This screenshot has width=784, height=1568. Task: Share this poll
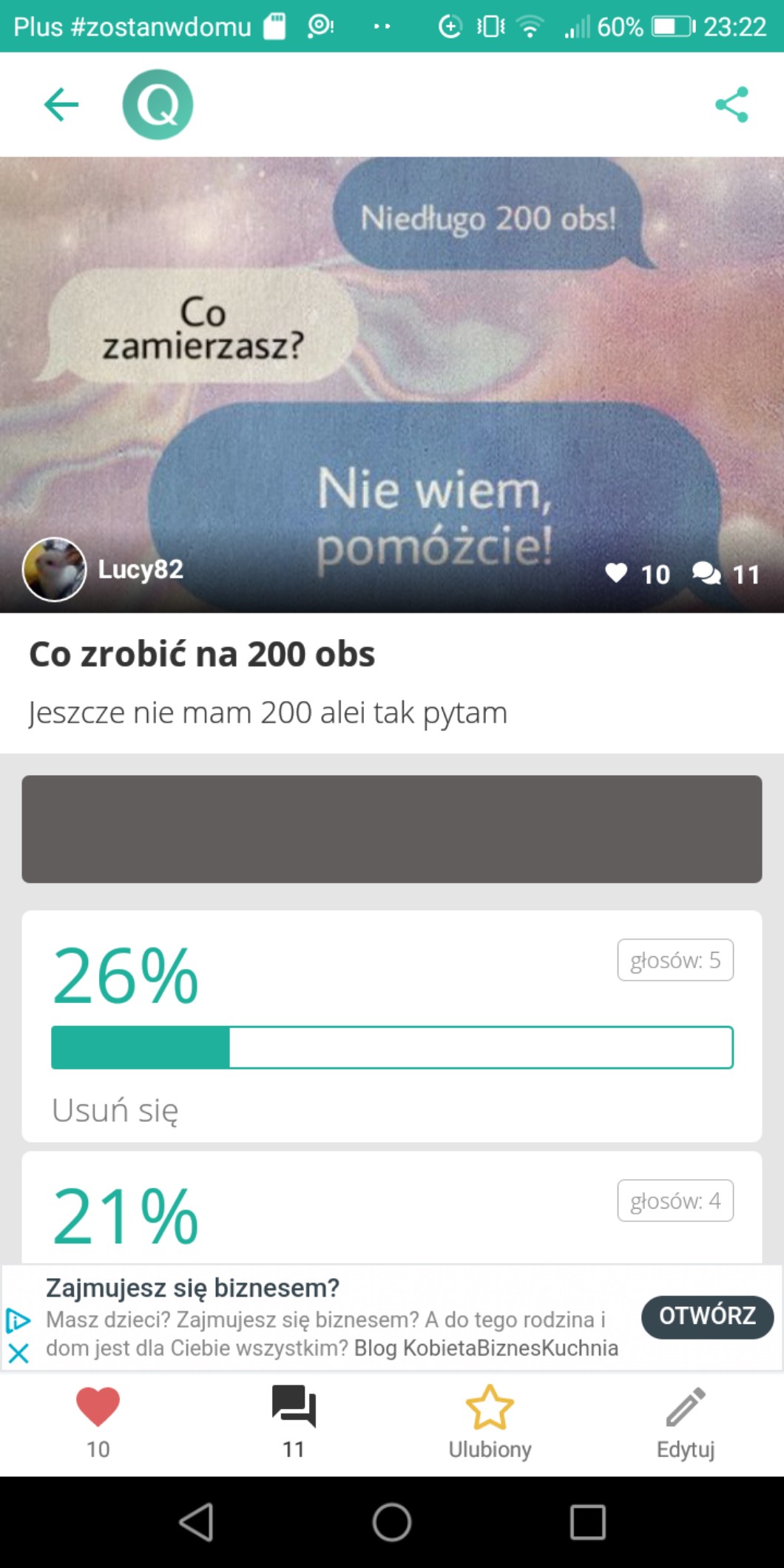[731, 104]
